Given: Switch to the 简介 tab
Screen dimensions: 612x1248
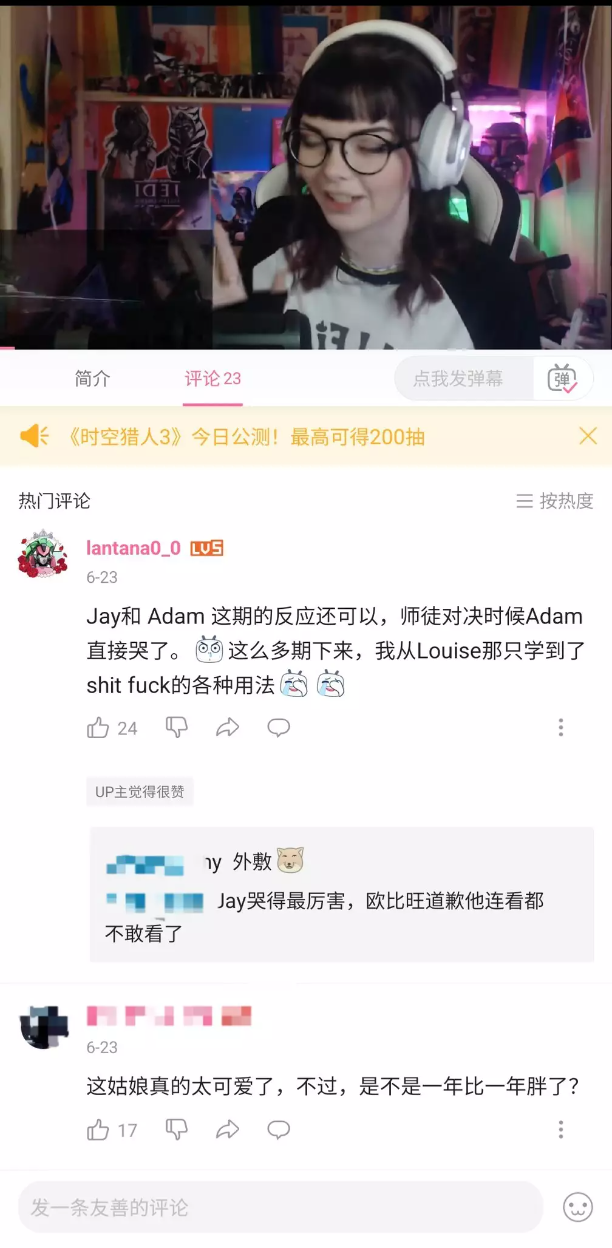Looking at the screenshot, I should click(x=92, y=378).
